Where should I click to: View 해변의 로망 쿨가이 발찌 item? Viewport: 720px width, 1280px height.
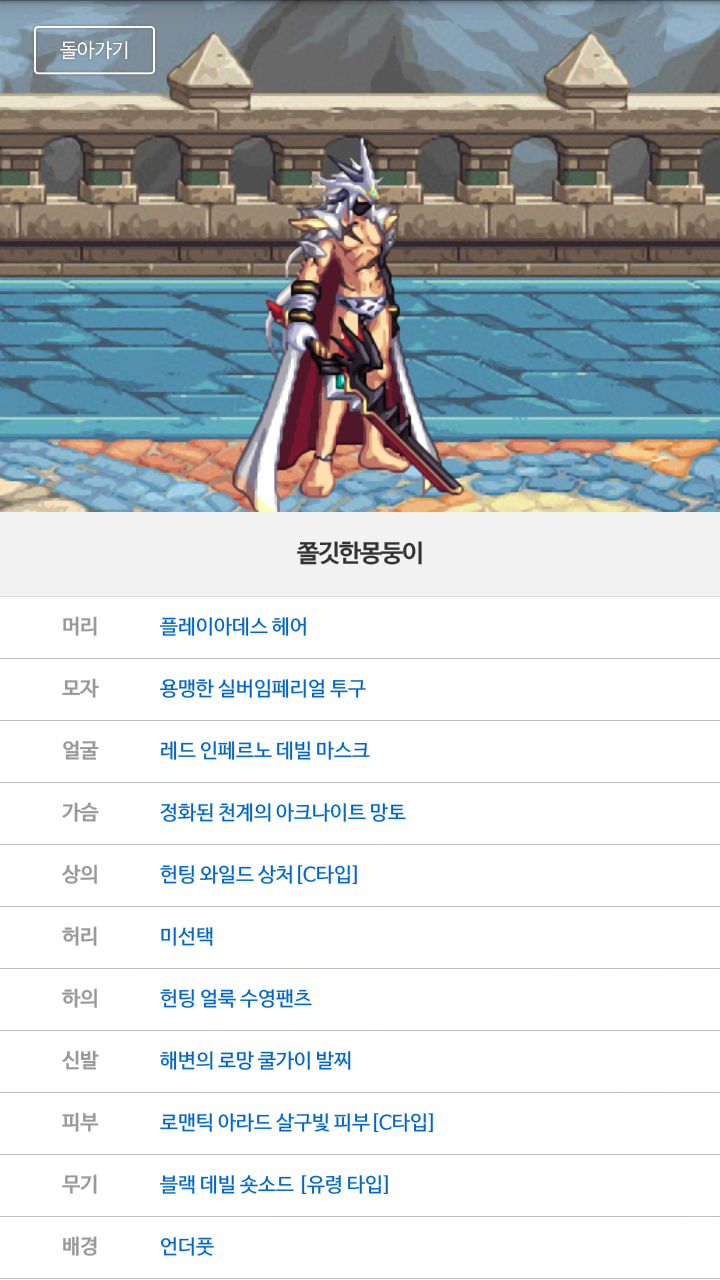[x=256, y=1061]
